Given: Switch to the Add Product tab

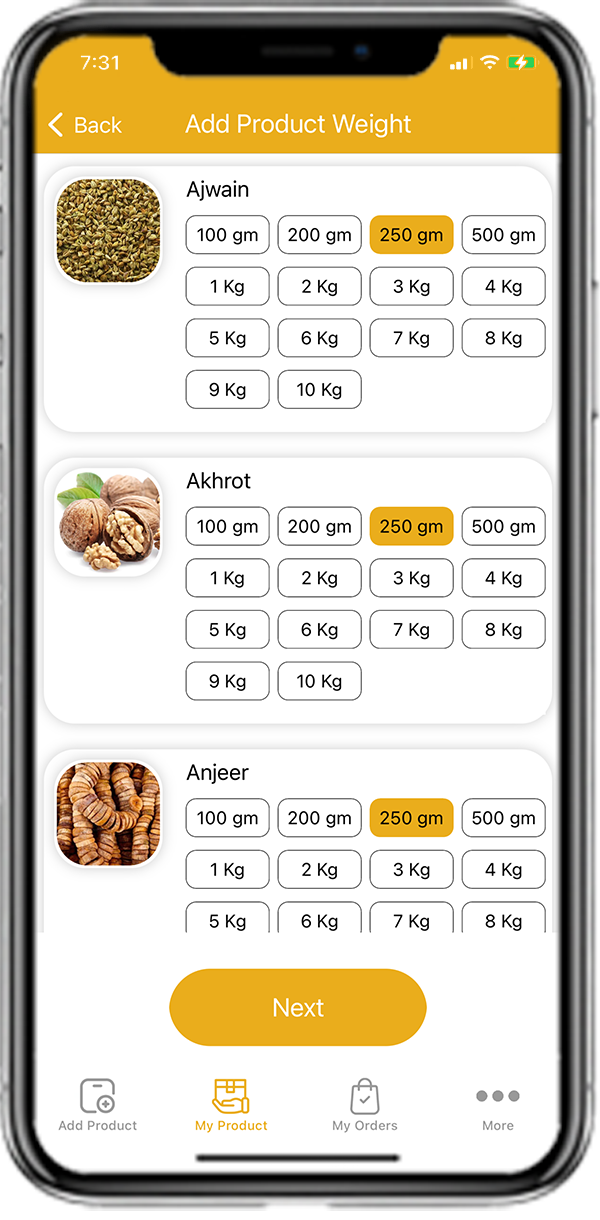Looking at the screenshot, I should [98, 1105].
